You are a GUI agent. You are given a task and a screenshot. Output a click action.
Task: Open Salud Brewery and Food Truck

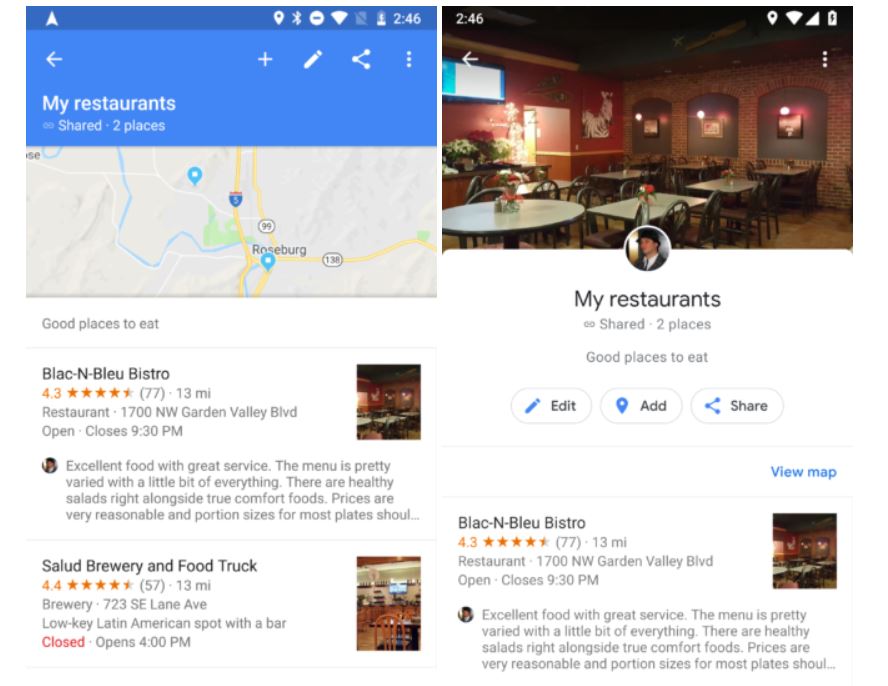[x=150, y=566]
